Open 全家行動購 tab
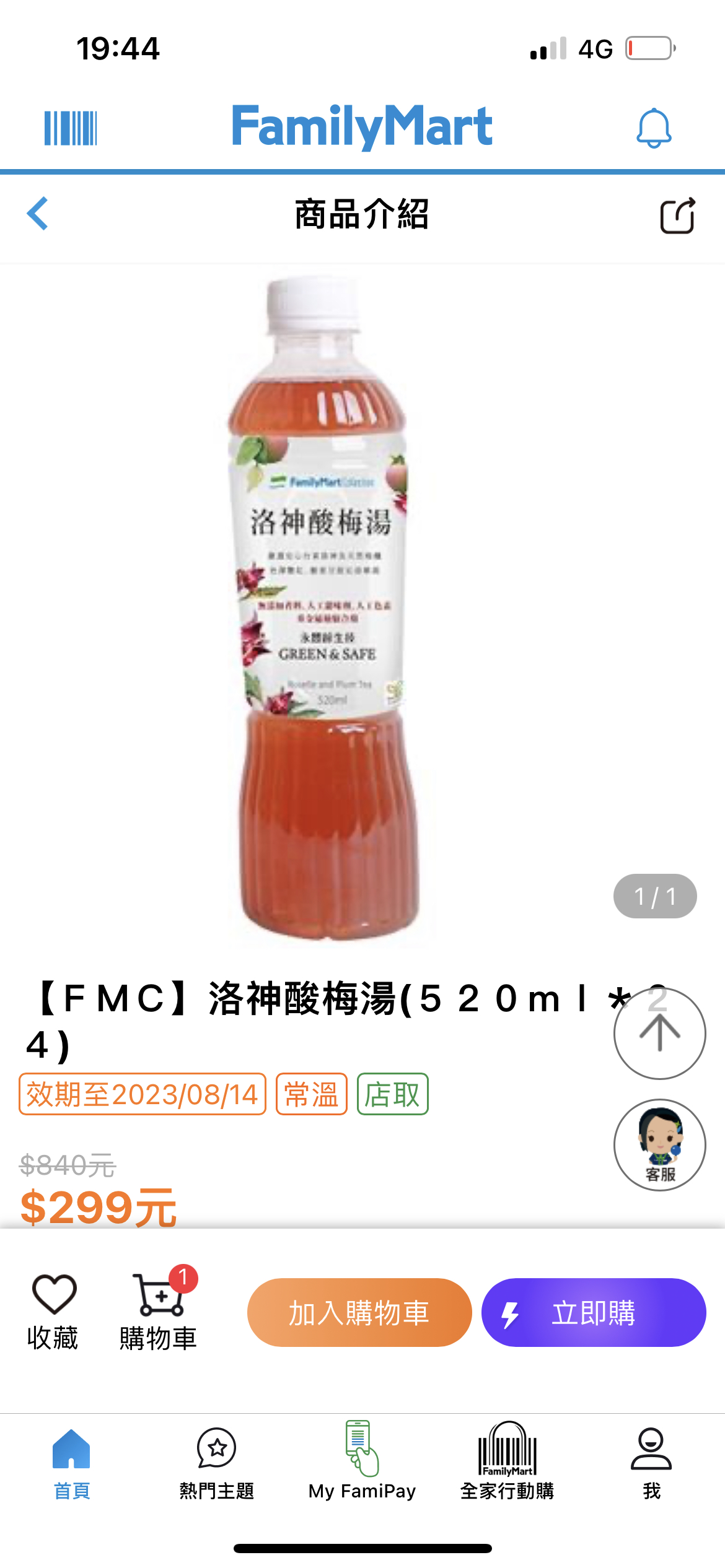 tap(507, 1460)
